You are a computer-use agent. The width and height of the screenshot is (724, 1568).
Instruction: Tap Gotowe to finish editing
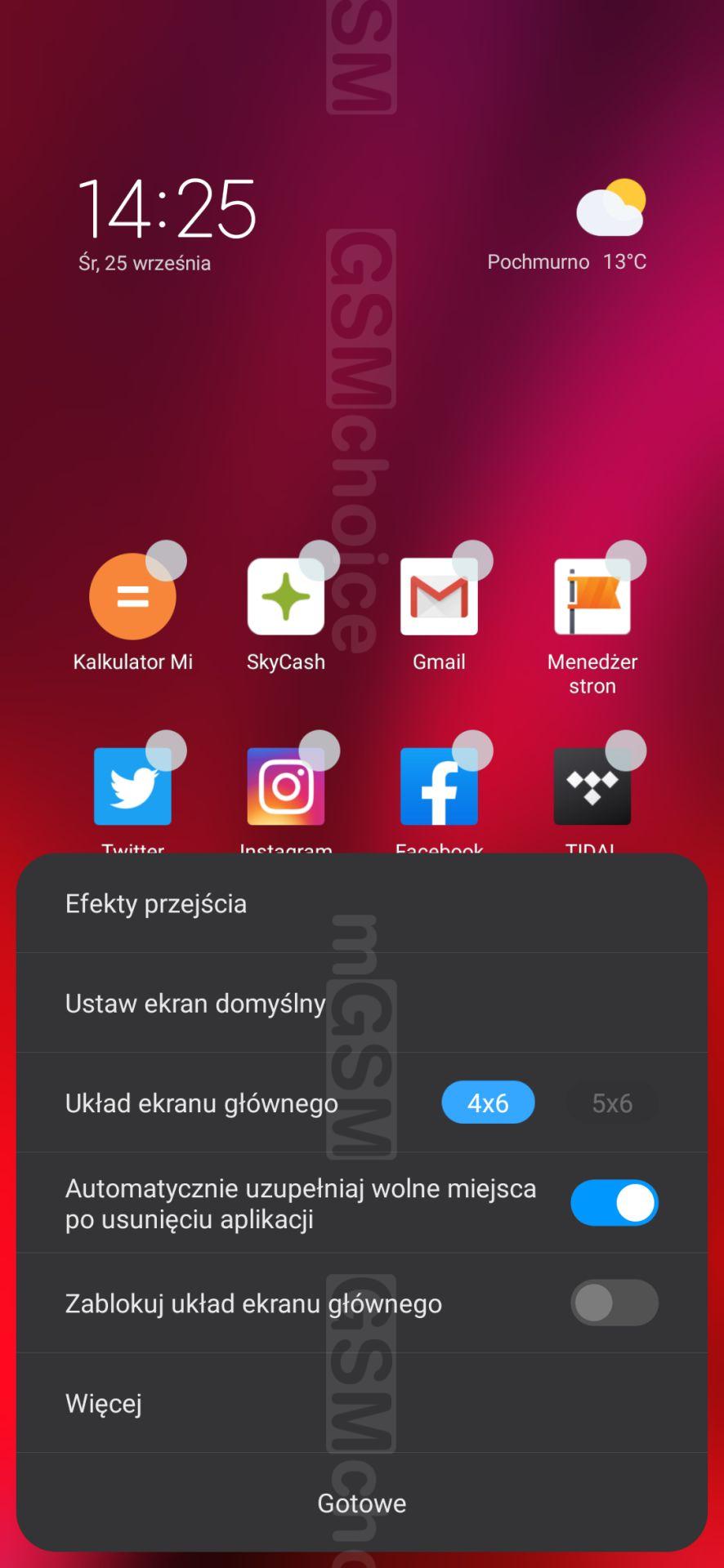pyautogui.click(x=362, y=1503)
